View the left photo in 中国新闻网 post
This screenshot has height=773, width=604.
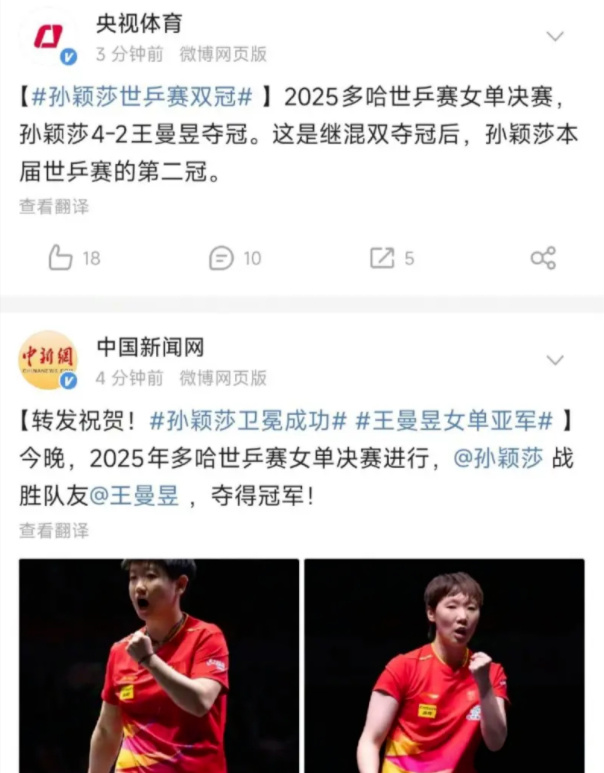pos(159,665)
